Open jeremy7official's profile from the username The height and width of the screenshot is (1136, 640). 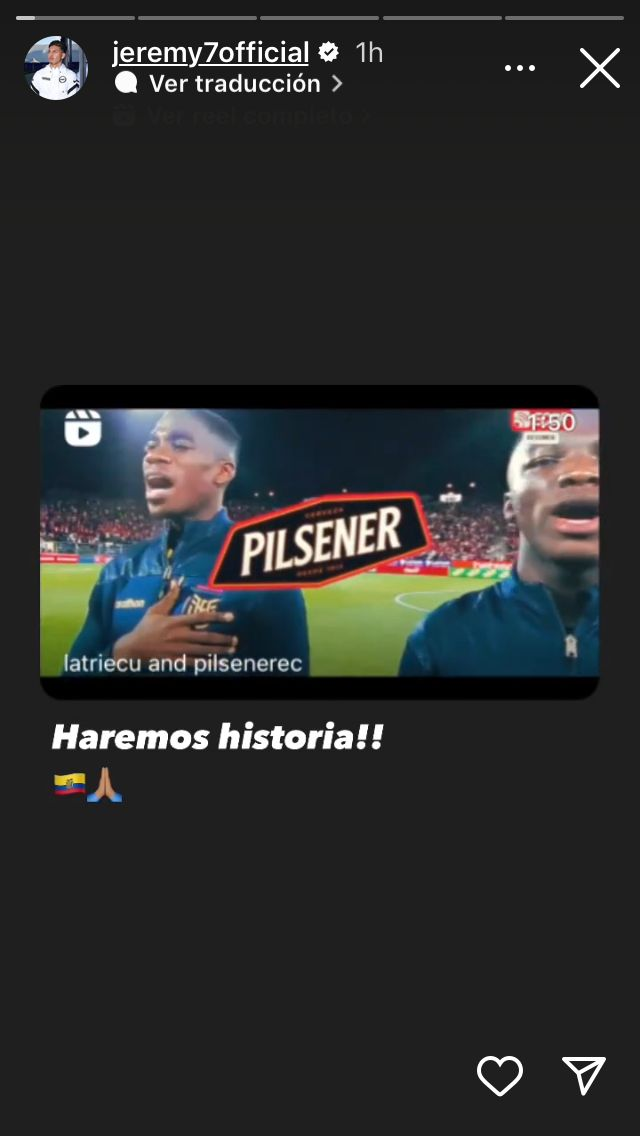pos(210,52)
